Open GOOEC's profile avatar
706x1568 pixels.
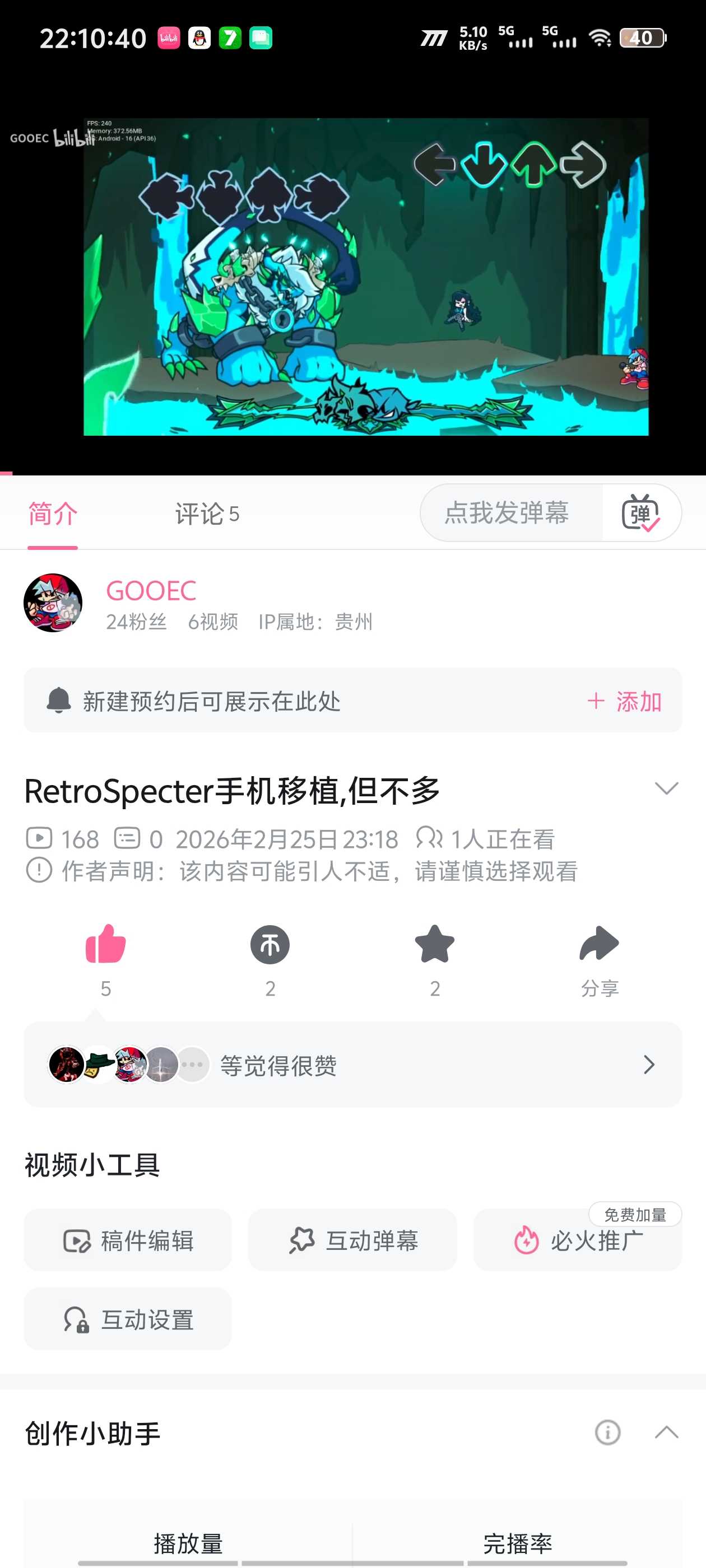click(53, 603)
